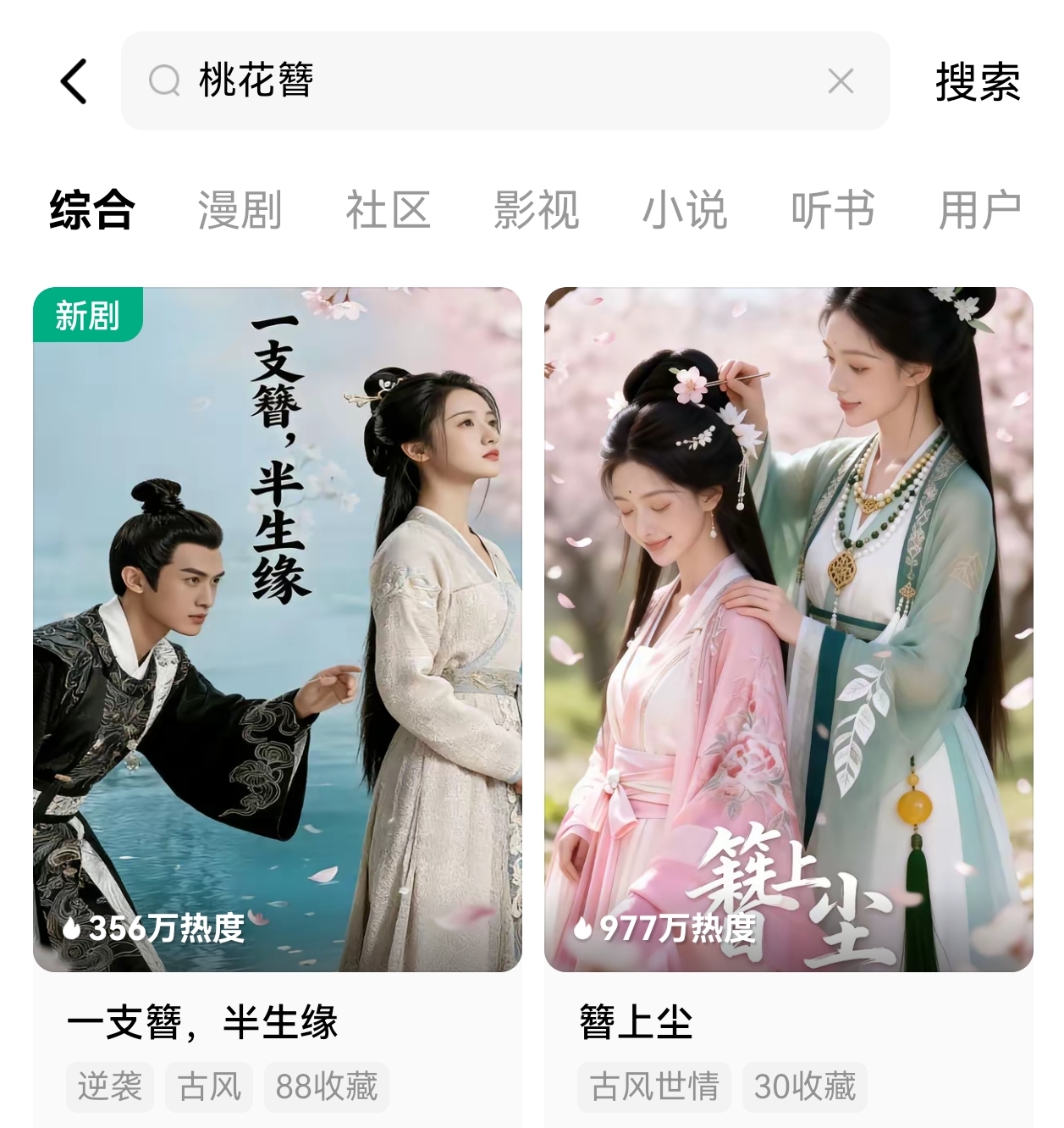Go back using the arrow icon
1064x1128 pixels.
coord(74,81)
